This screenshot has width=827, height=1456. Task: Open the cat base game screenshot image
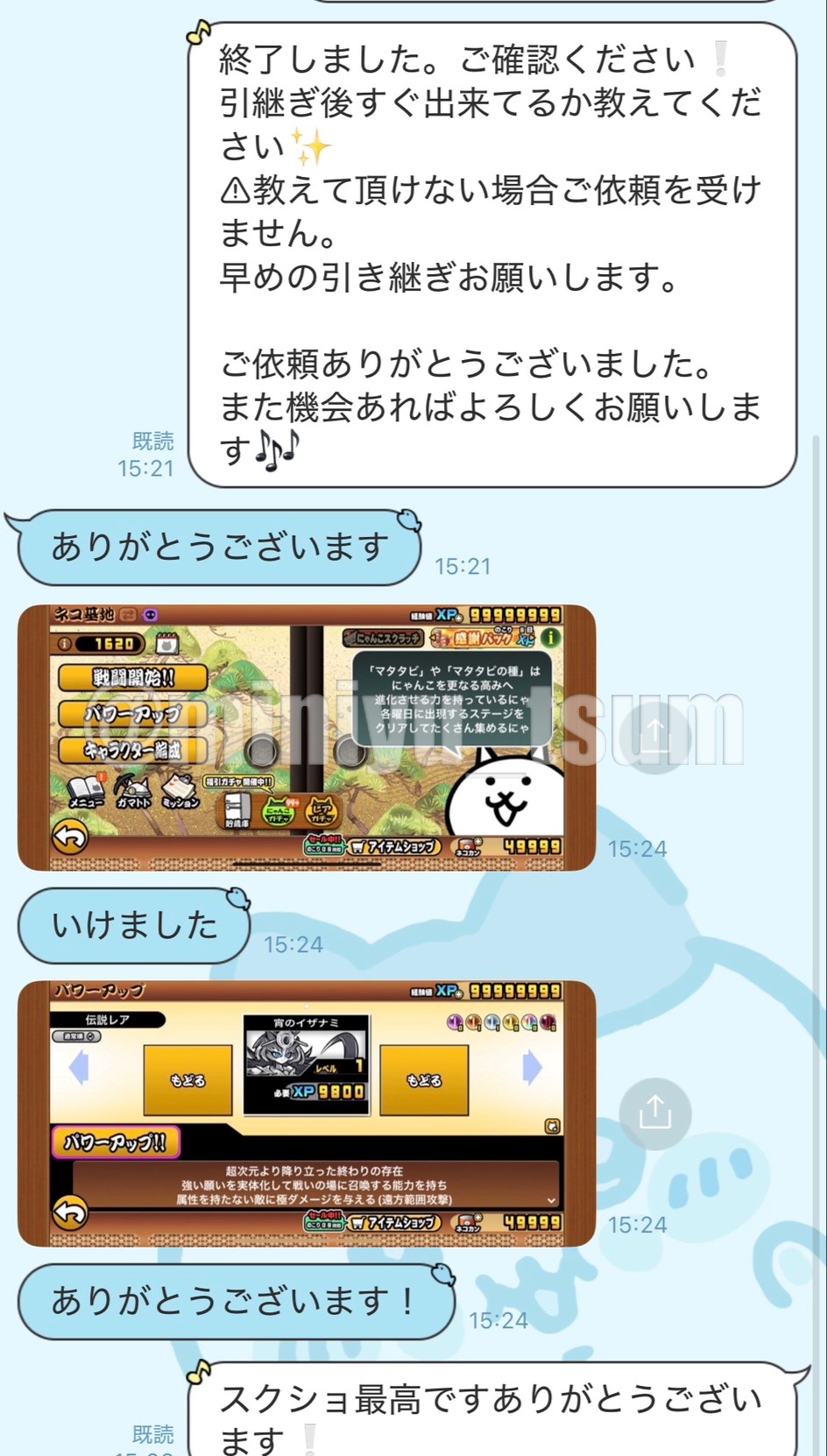pos(307,737)
